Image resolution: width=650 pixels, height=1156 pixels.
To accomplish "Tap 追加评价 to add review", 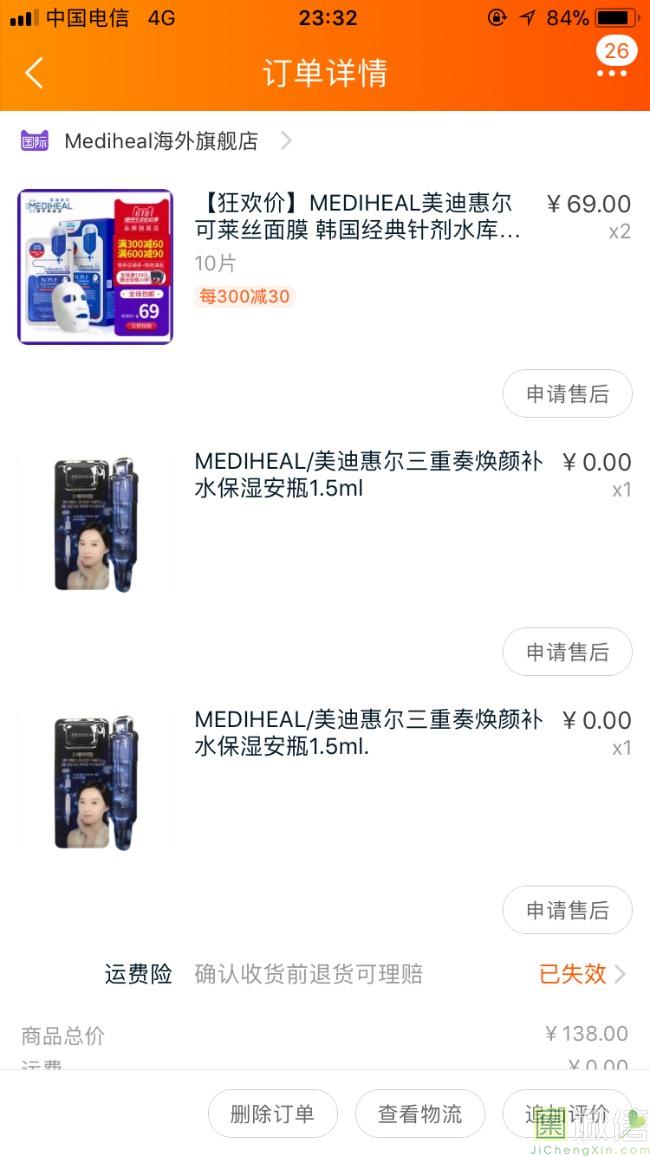I will coord(567,1114).
